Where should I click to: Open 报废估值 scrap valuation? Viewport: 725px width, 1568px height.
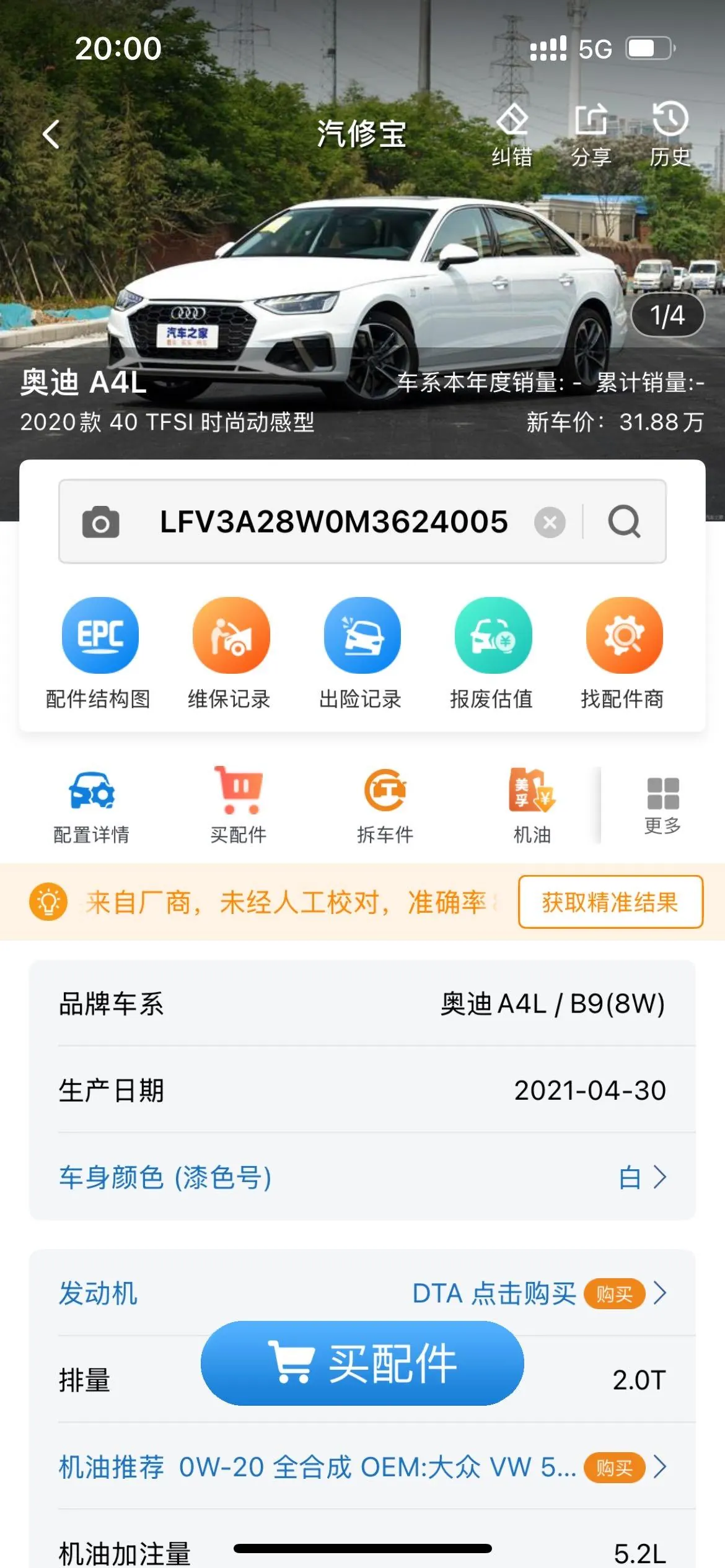coord(493,653)
